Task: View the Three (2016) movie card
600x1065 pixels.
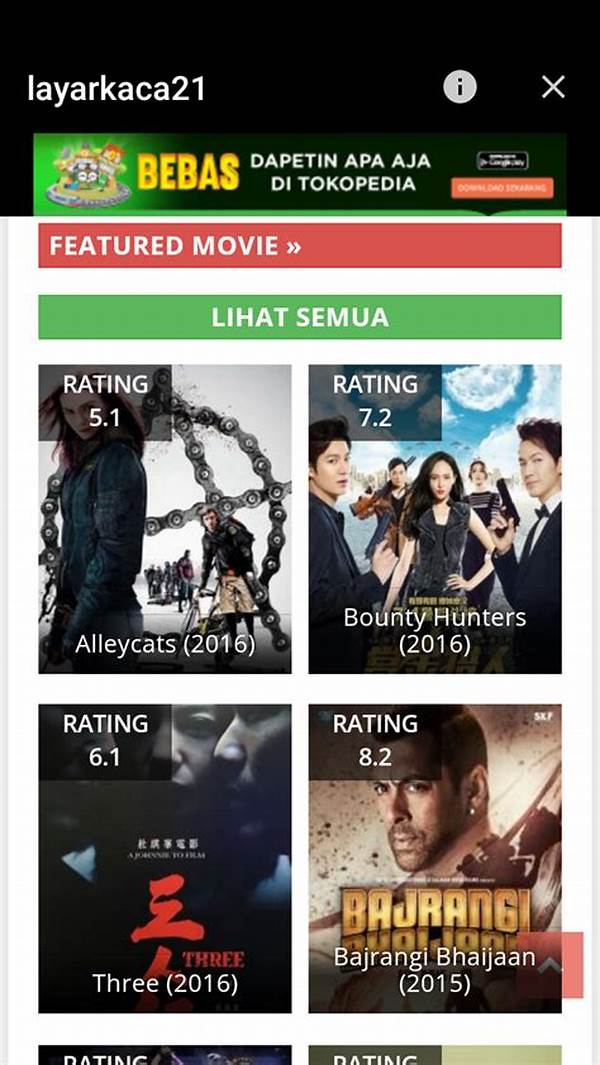Action: (165, 858)
